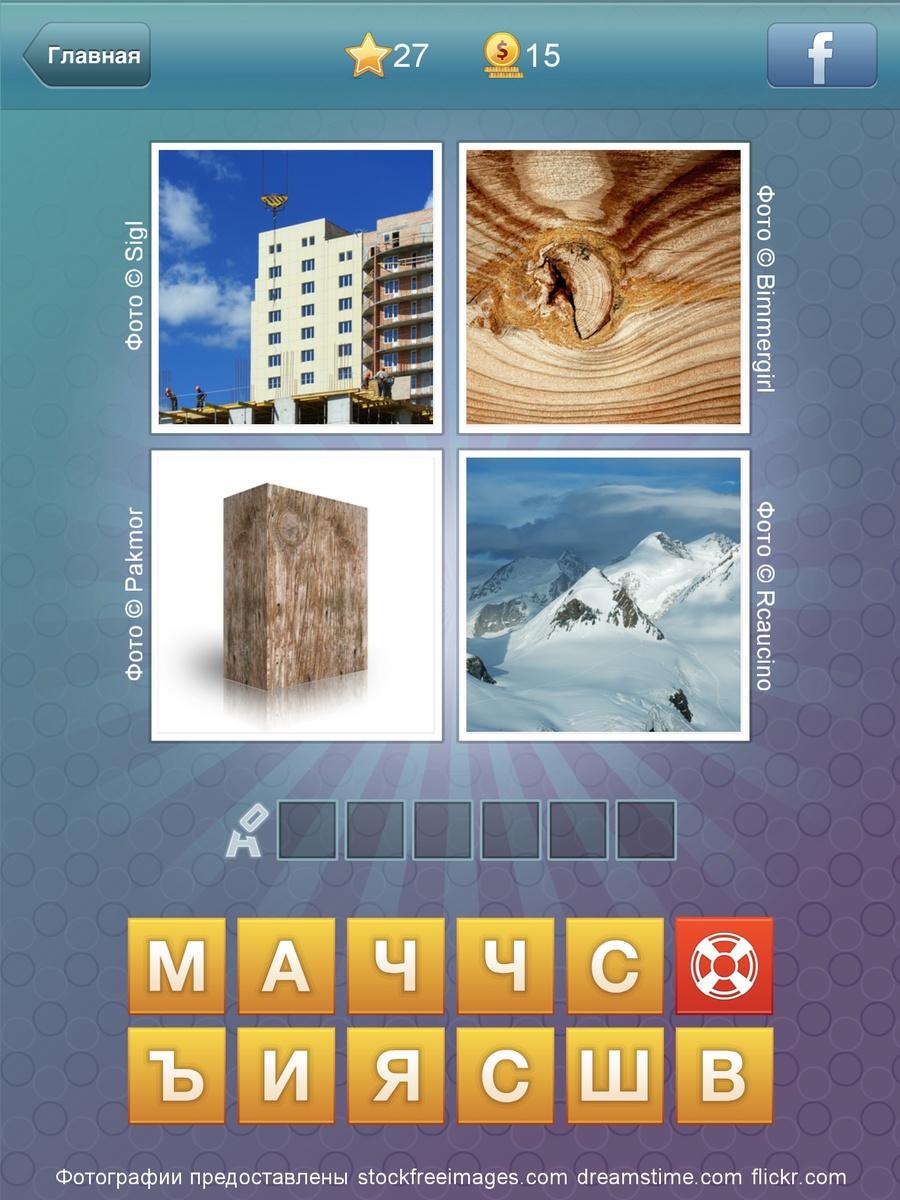Viewport: 900px width, 1200px height.
Task: Enlarge the building construction photo
Action: [296, 287]
